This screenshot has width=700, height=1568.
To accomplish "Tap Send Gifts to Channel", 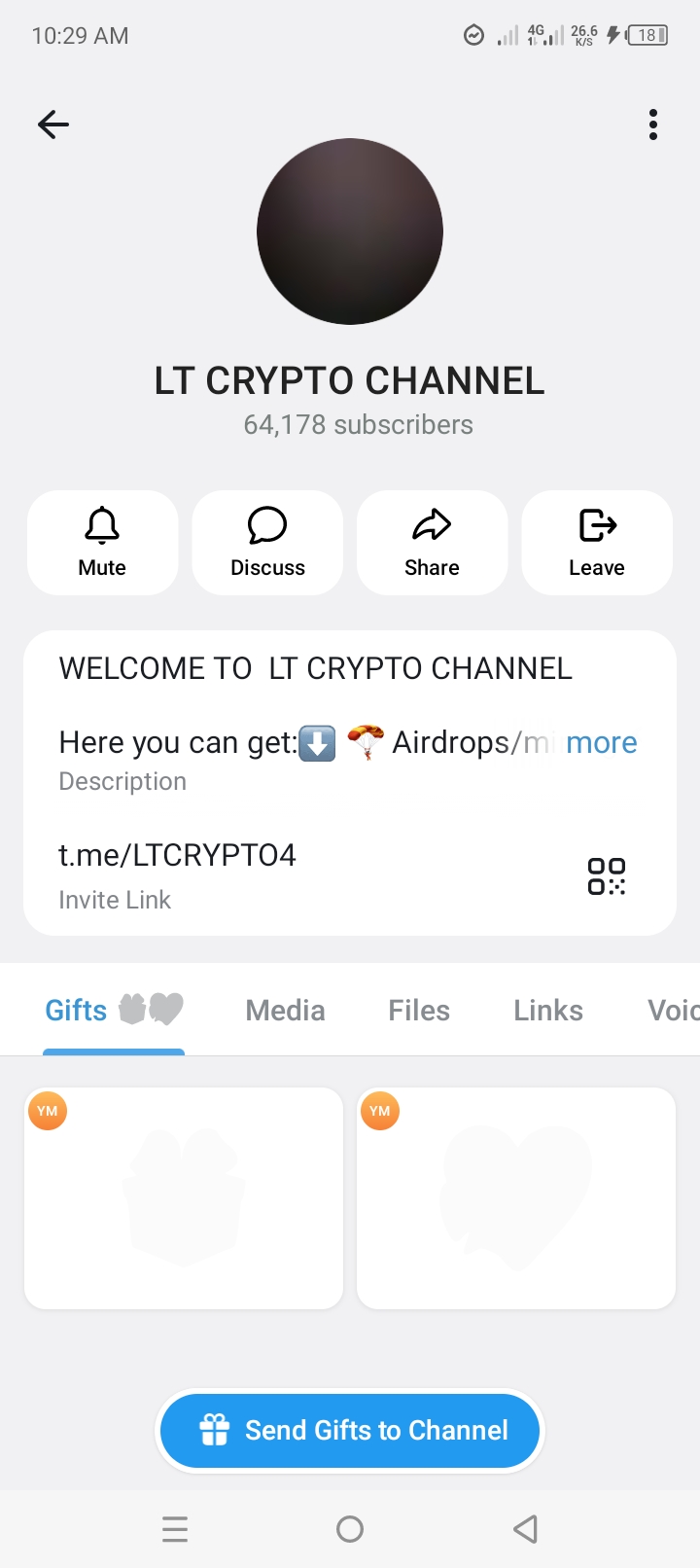I will pyautogui.click(x=350, y=1430).
